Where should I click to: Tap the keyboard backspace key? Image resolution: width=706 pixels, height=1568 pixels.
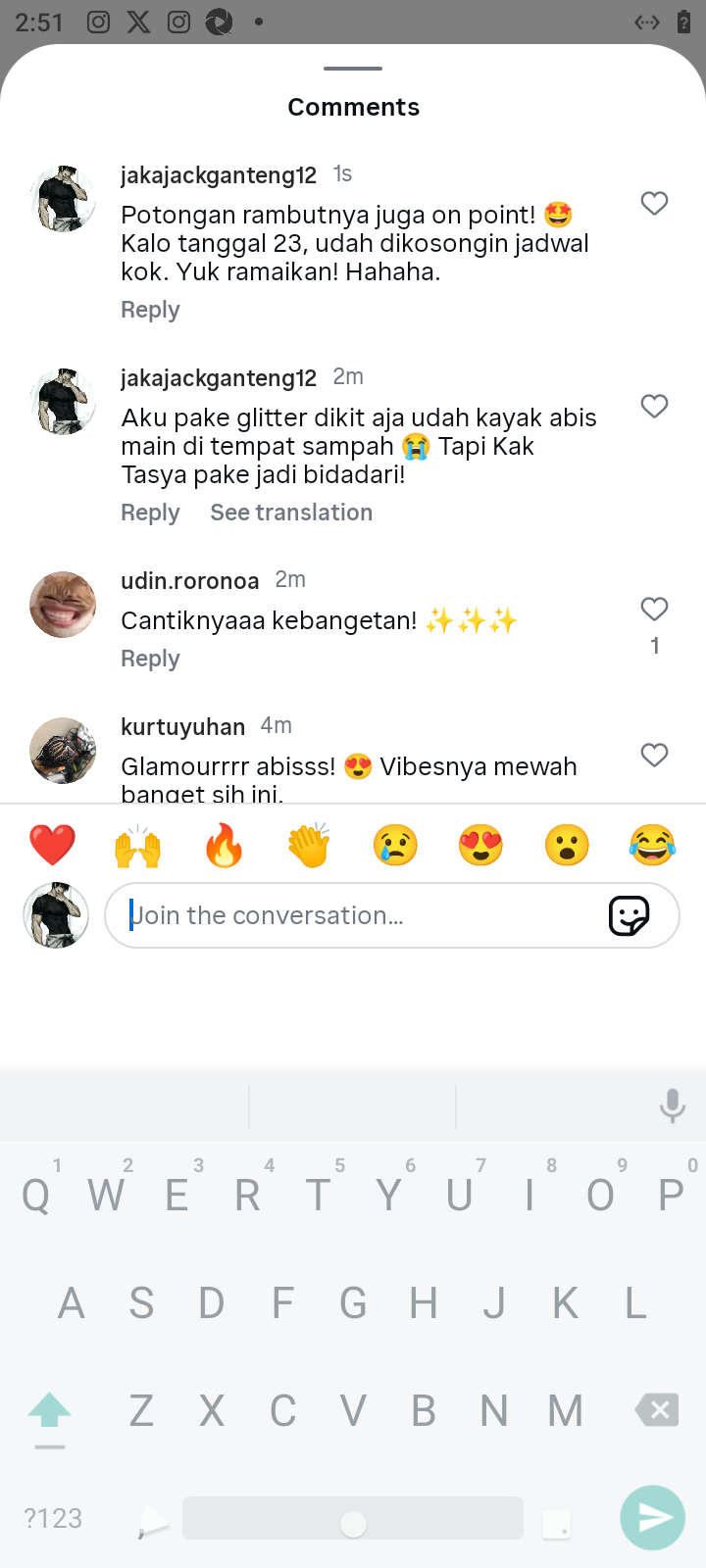click(x=657, y=1411)
